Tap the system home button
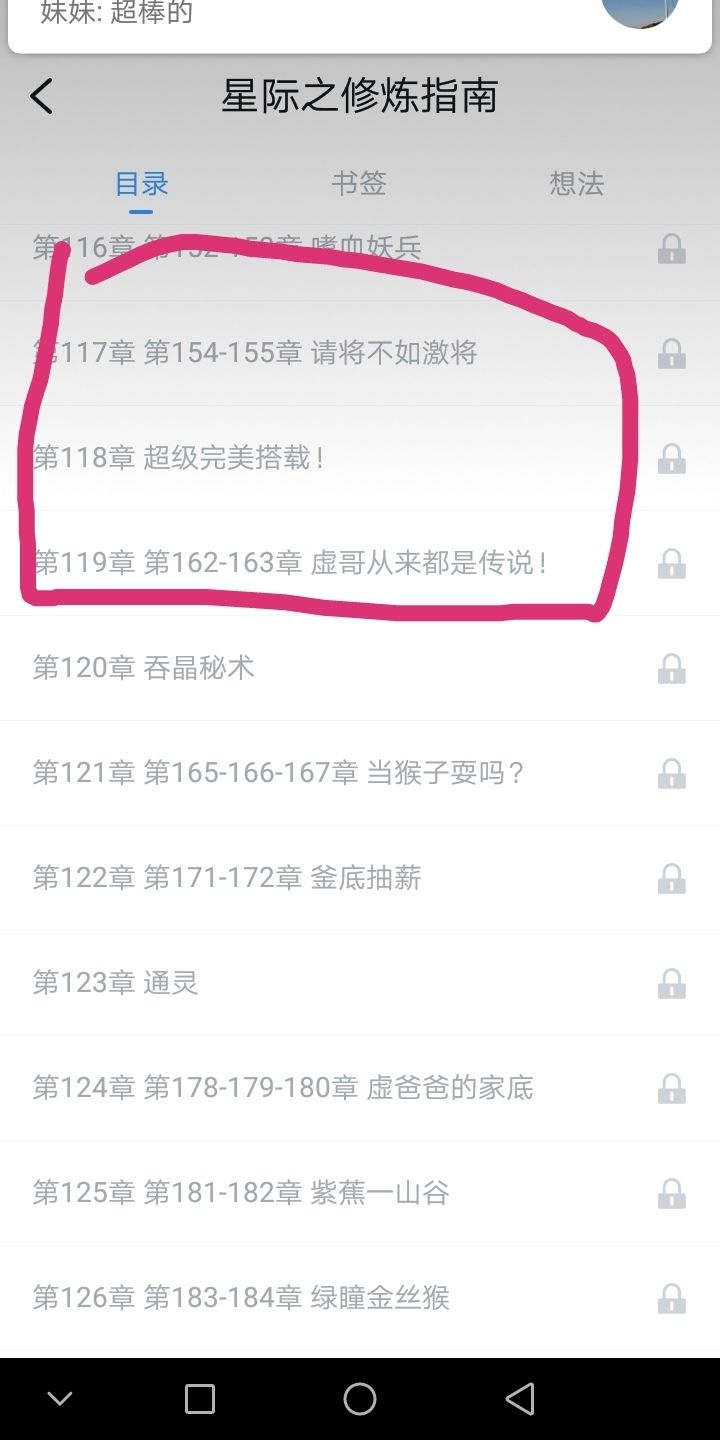The height and width of the screenshot is (1440, 720). (360, 1399)
